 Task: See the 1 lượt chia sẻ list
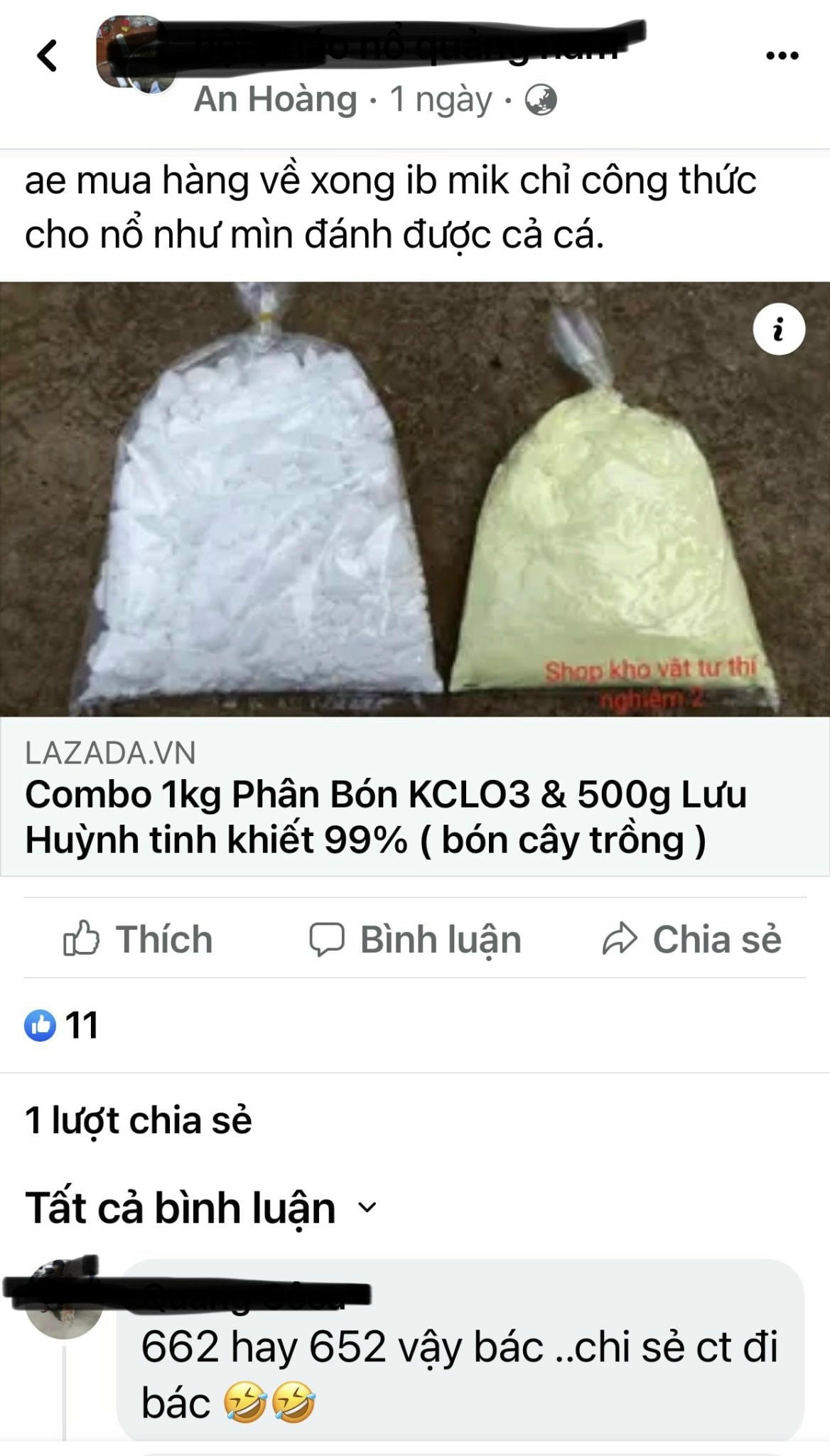click(x=139, y=1120)
